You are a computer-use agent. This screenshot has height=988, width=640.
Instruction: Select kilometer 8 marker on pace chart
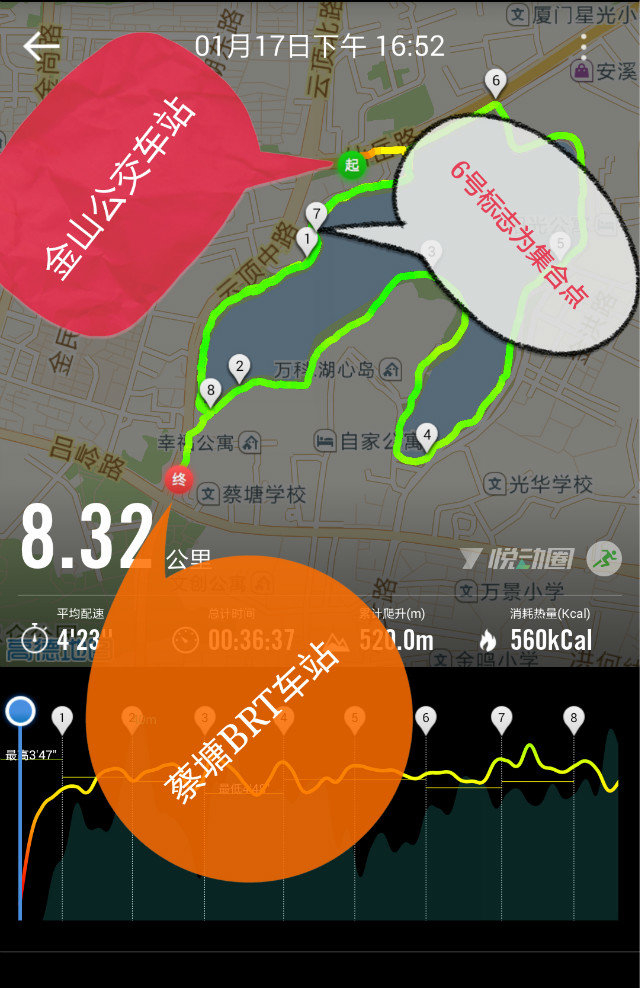tap(573, 718)
